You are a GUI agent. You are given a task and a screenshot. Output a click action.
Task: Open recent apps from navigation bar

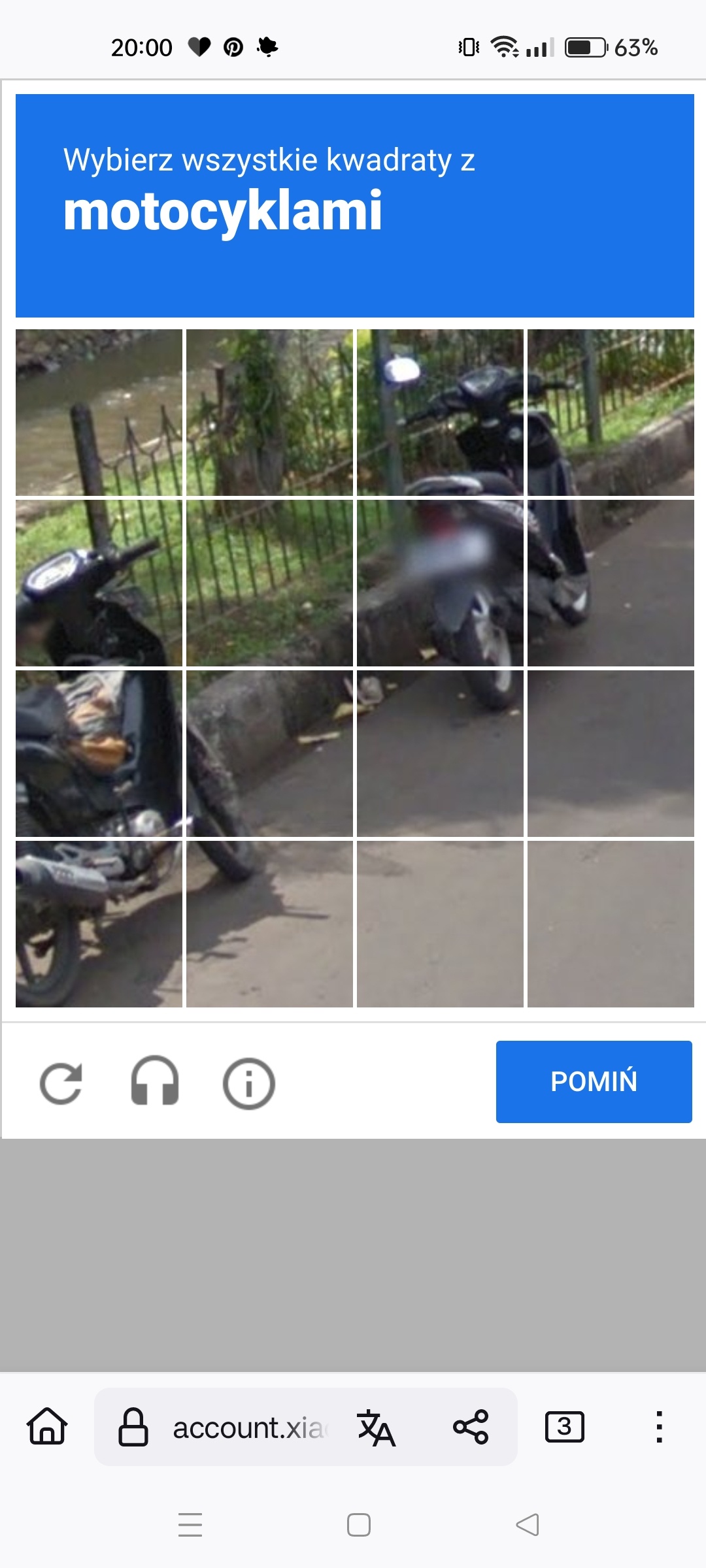(x=190, y=1525)
